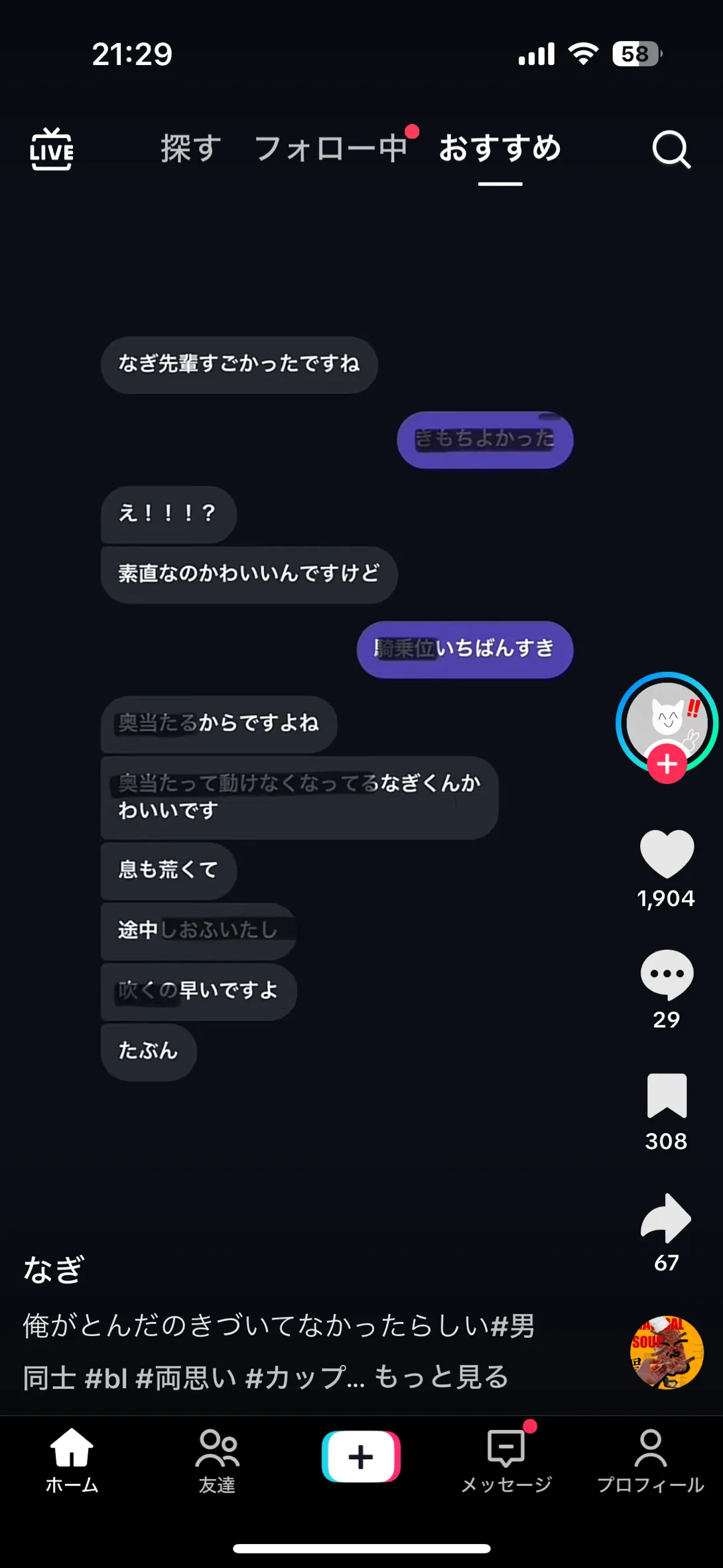723x1568 pixels.
Task: Bookmark this video
Action: (667, 1096)
